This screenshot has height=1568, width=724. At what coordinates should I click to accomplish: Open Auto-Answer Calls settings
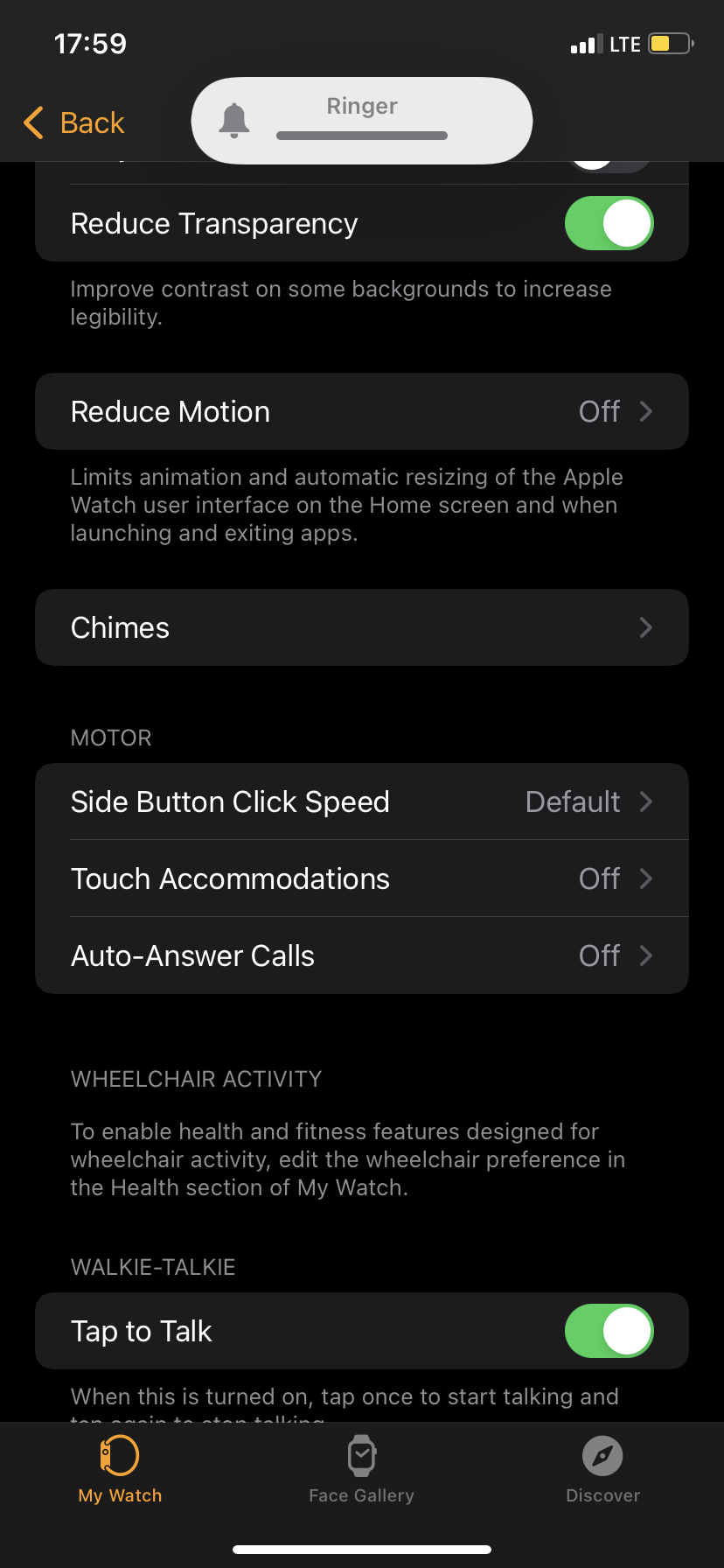(361, 955)
